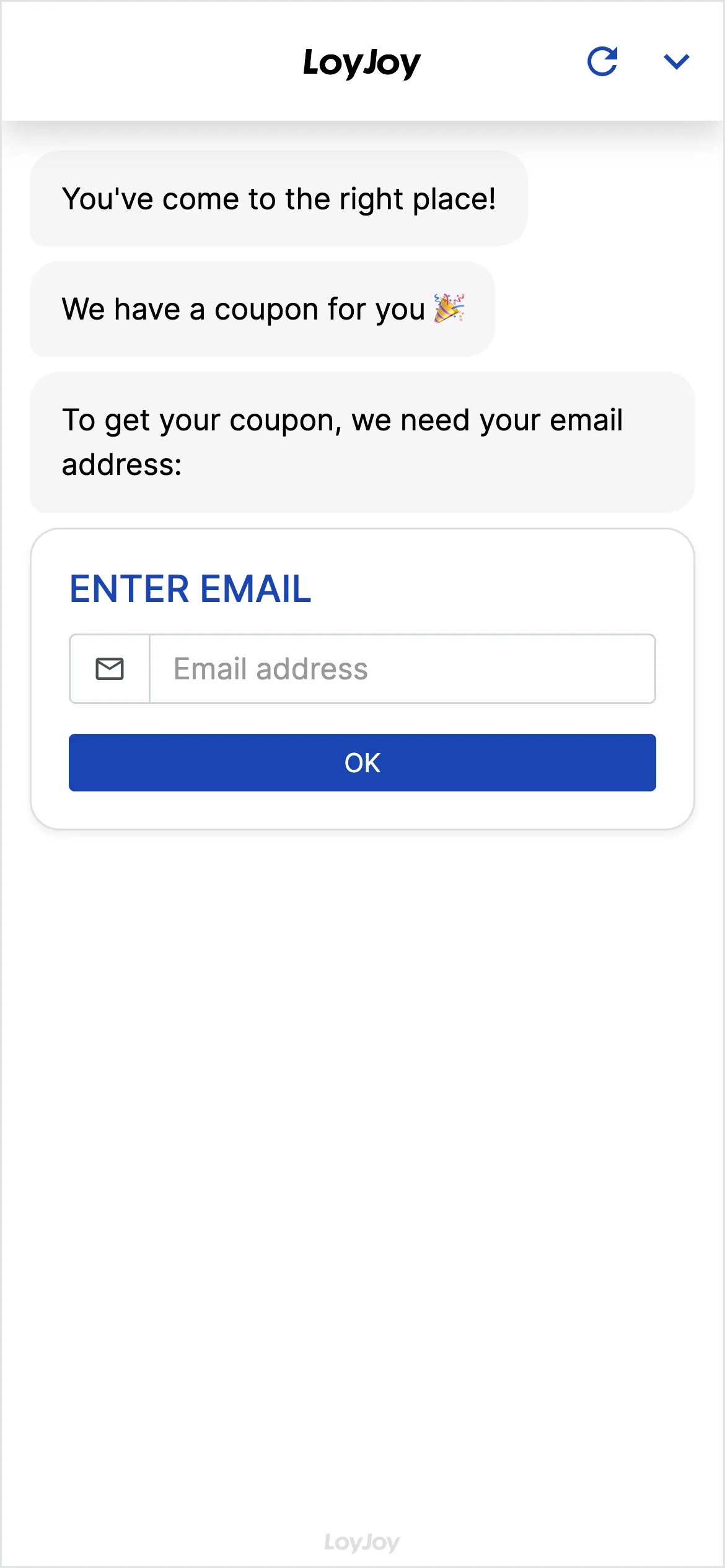725x1568 pixels.
Task: Restart the chat with the refresh icon
Action: [602, 61]
